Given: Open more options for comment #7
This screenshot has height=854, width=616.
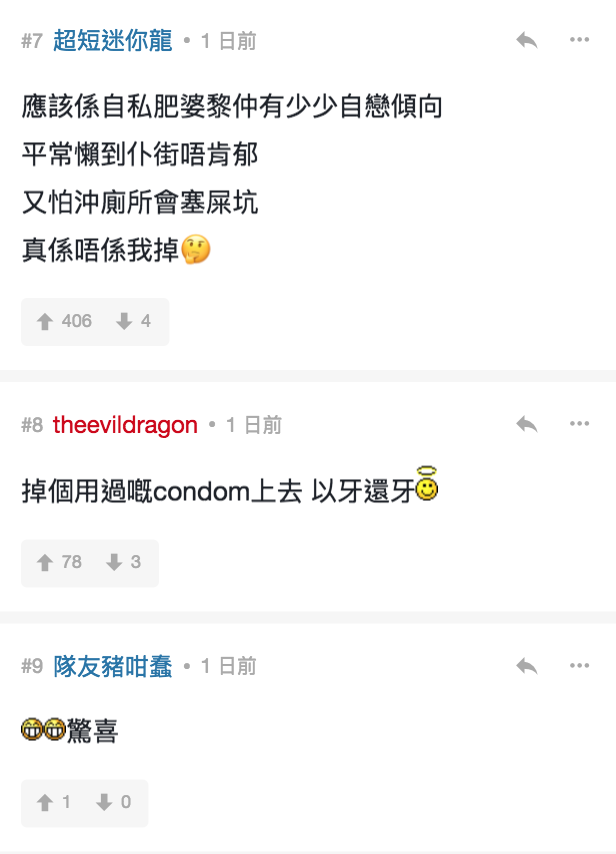Looking at the screenshot, I should coord(580,40).
